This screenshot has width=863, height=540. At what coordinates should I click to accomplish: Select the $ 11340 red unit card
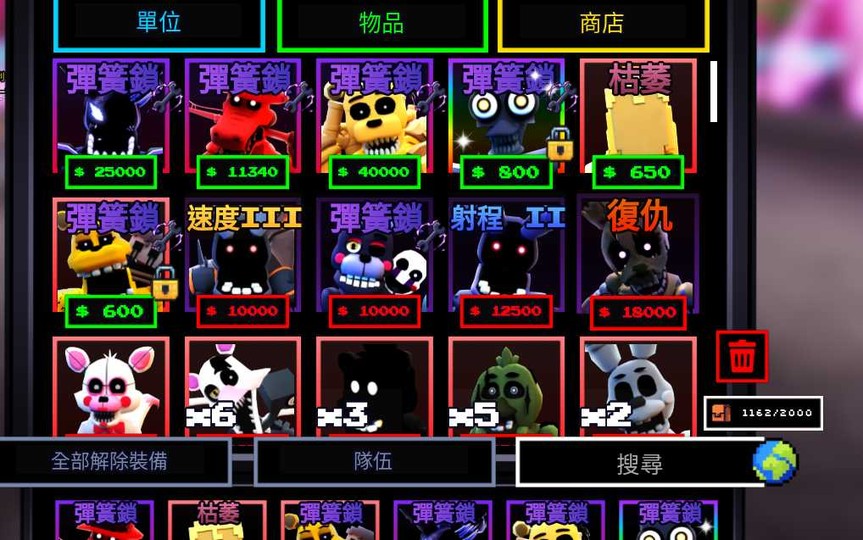click(x=242, y=122)
